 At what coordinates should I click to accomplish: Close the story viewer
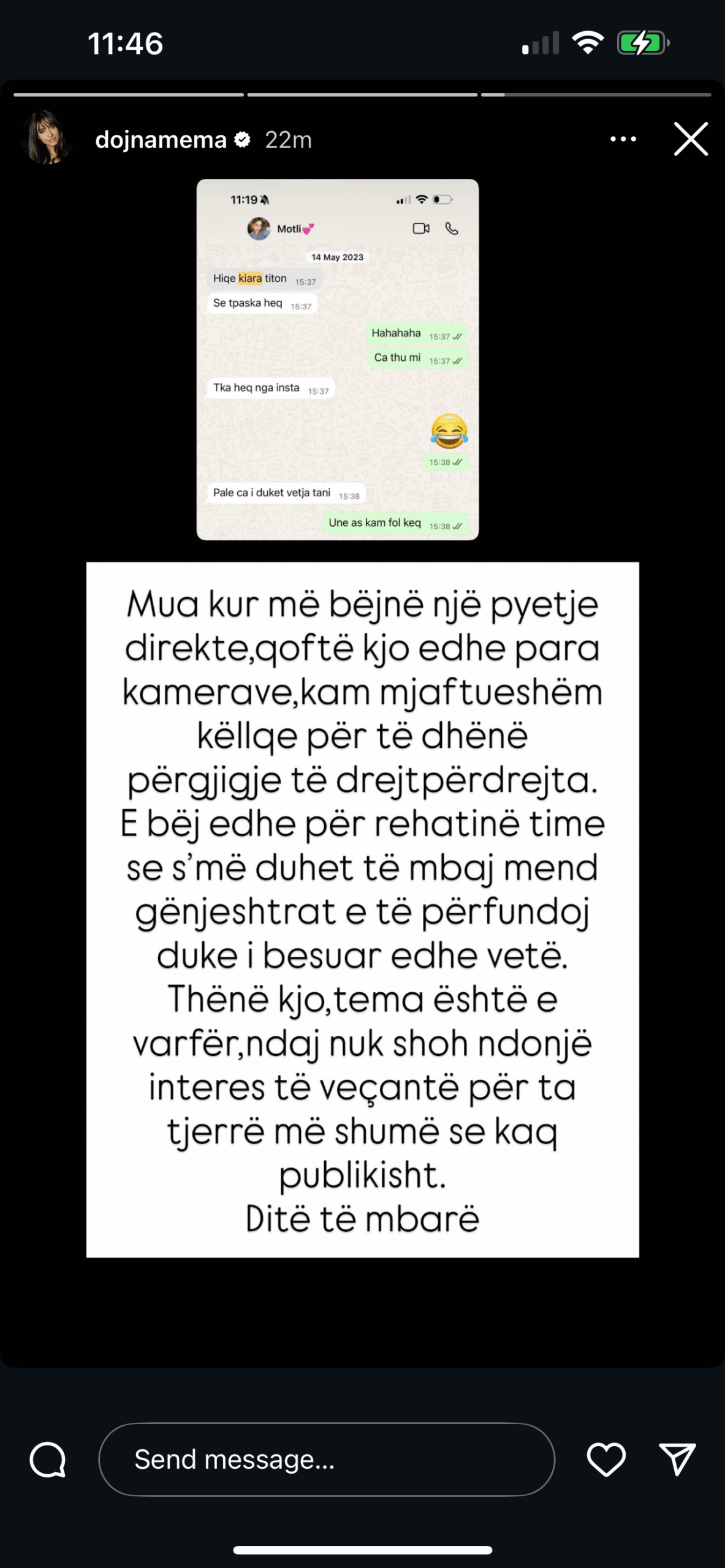(x=691, y=139)
